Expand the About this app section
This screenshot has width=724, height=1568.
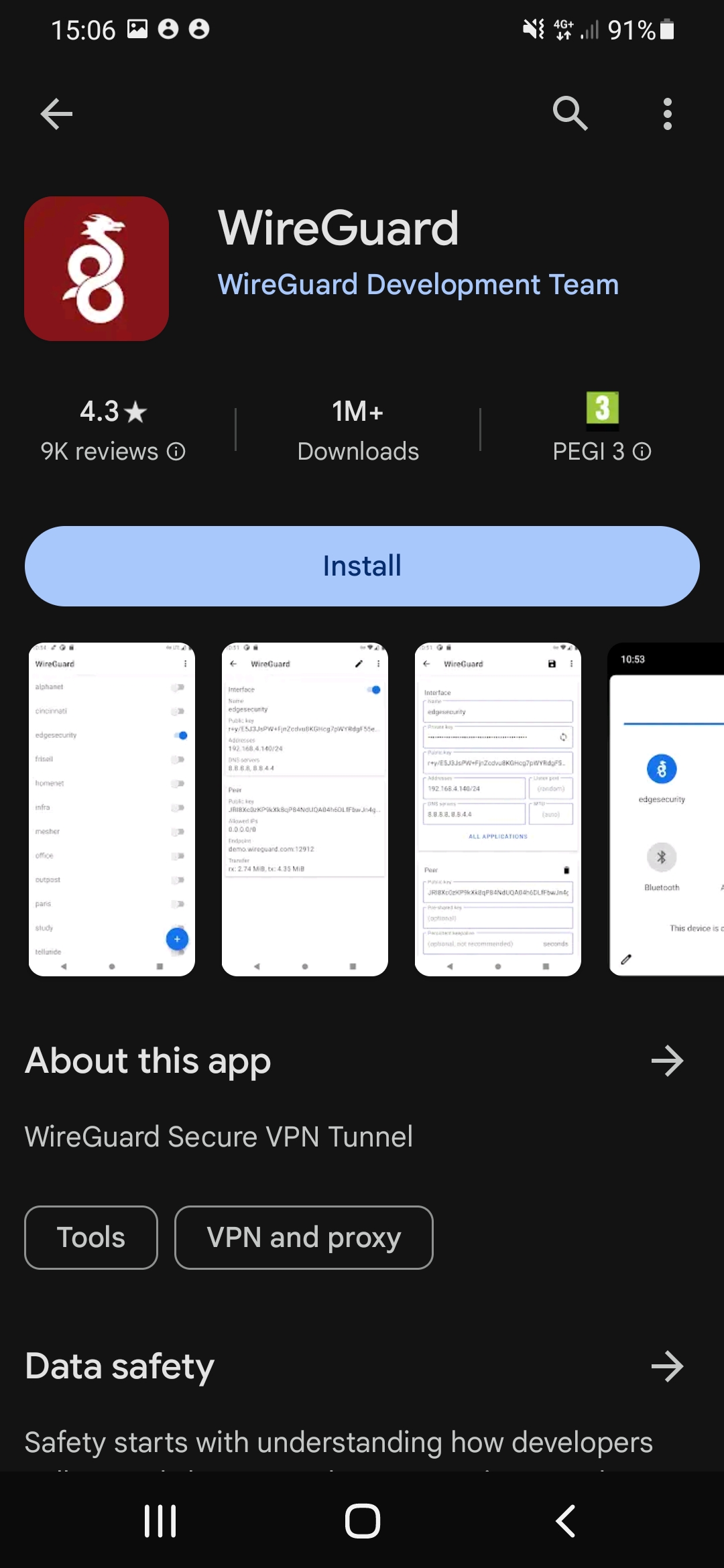pos(667,1061)
